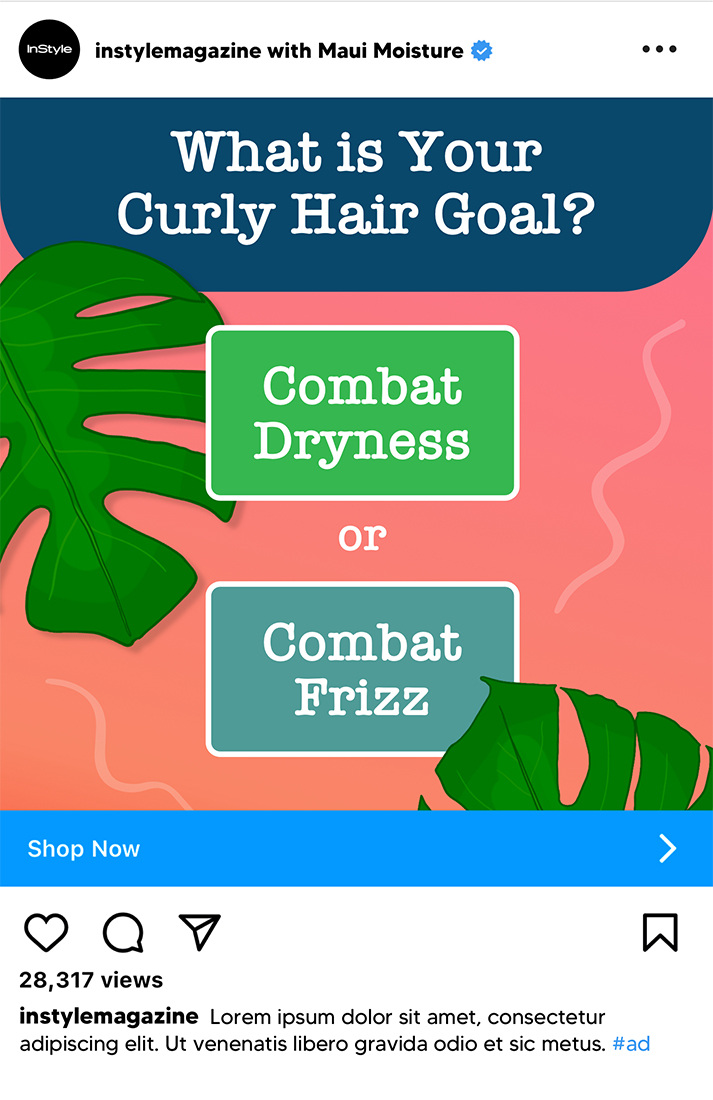The width and height of the screenshot is (713, 1100).
Task: Like this post with the heart icon
Action: tap(46, 932)
